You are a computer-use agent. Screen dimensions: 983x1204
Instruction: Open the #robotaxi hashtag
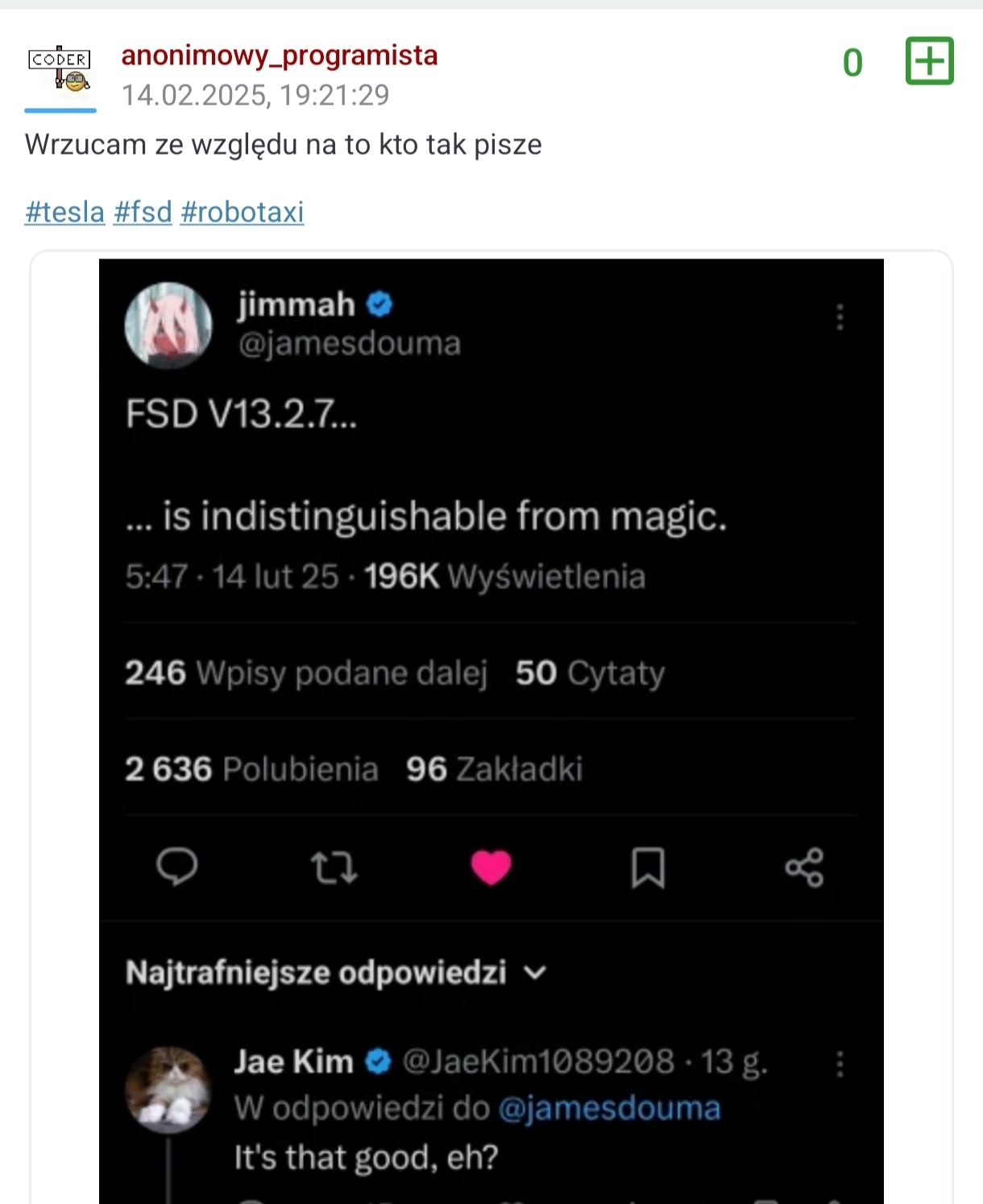coord(242,212)
